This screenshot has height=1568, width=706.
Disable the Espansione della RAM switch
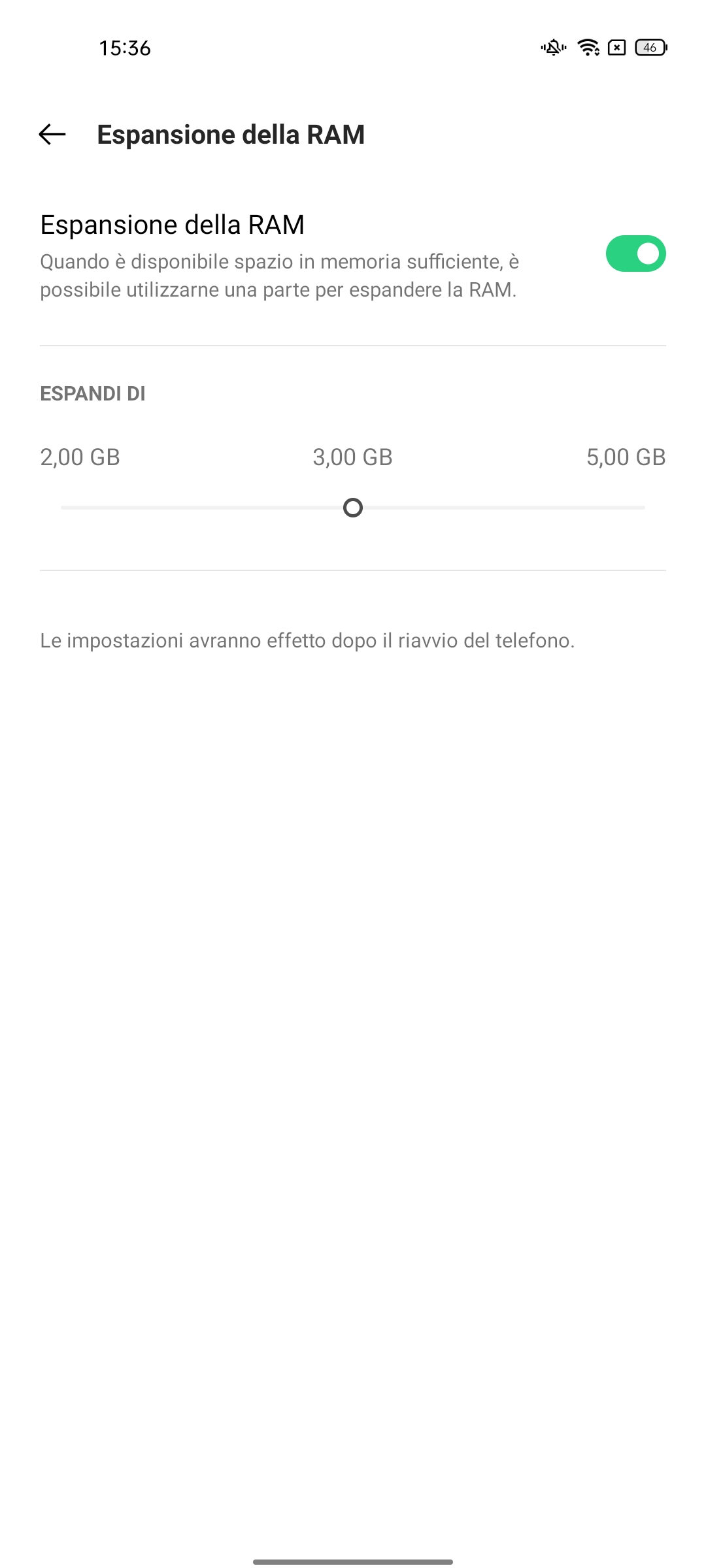[635, 253]
